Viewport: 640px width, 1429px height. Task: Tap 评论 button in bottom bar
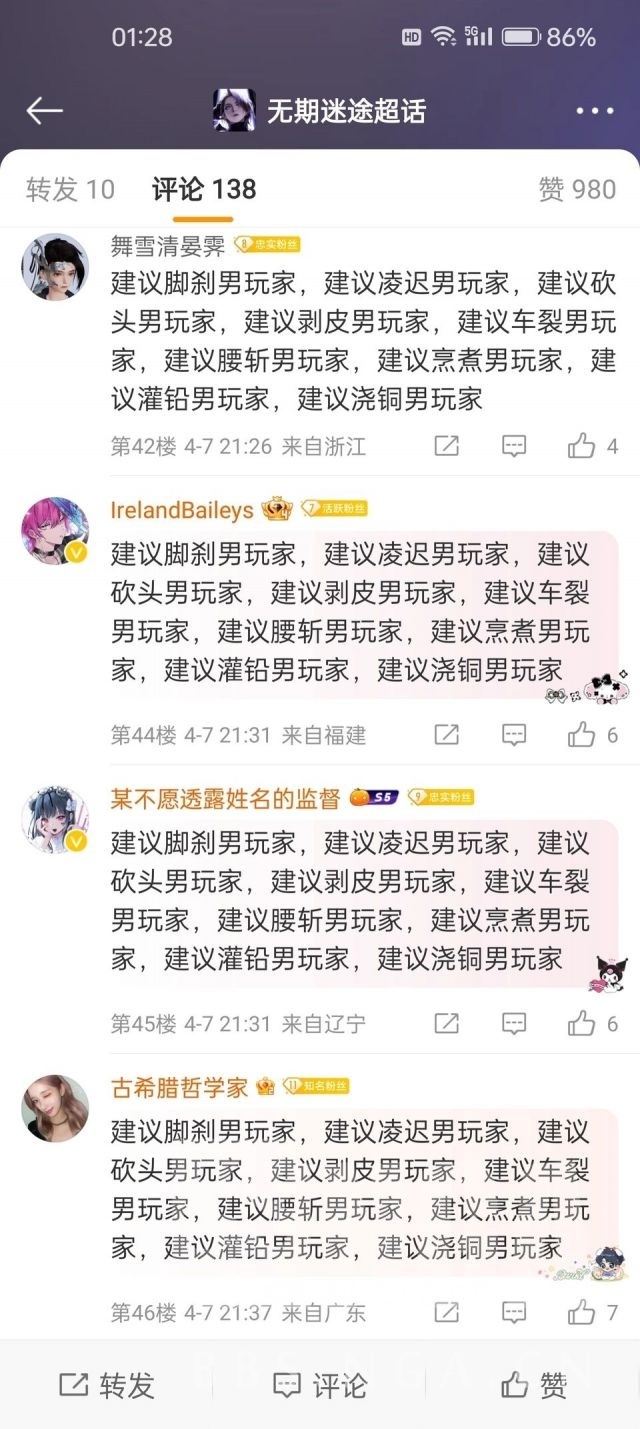pos(320,1385)
